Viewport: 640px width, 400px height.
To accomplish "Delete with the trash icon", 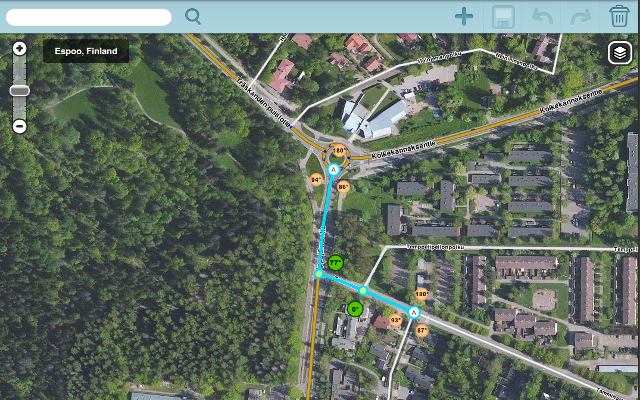I will coord(619,16).
